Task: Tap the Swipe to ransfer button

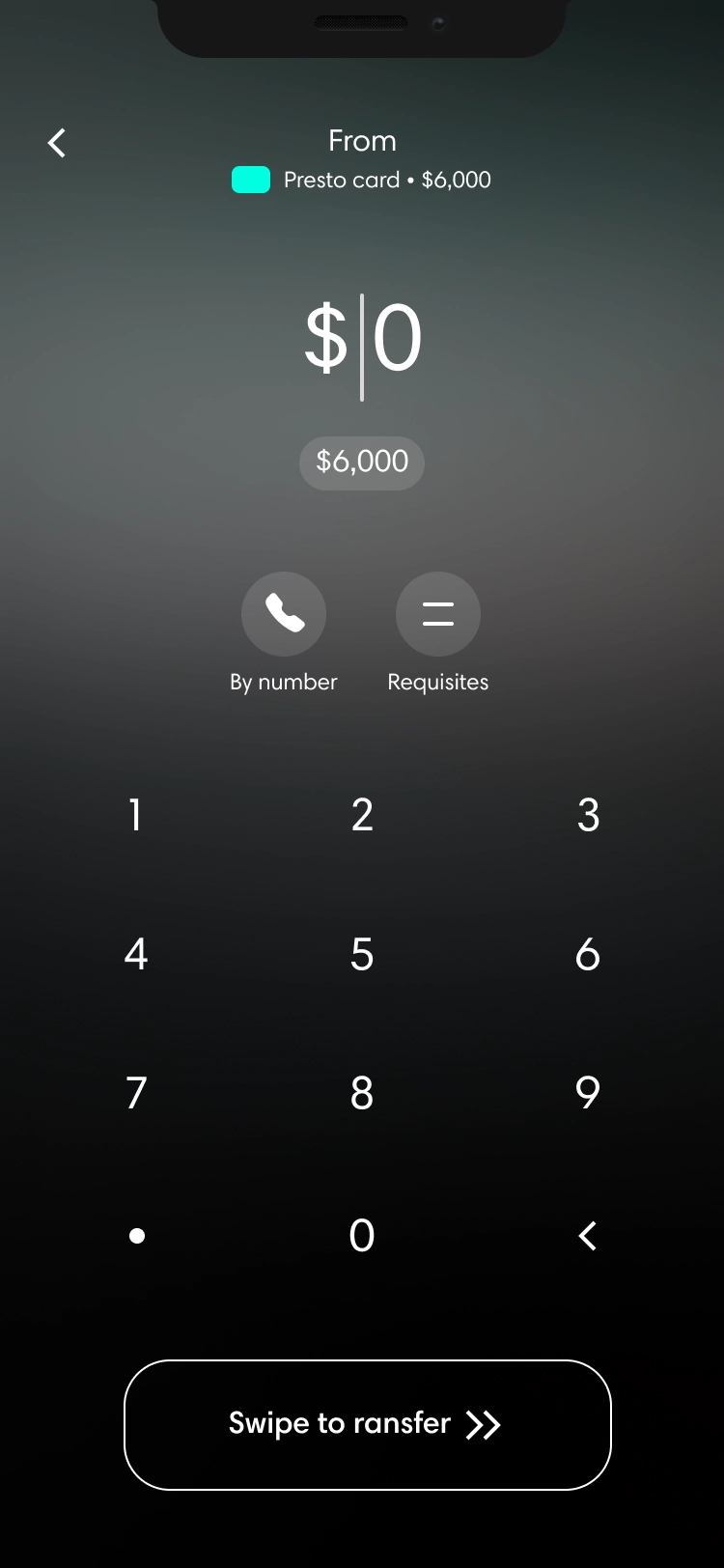Action: coord(368,1425)
